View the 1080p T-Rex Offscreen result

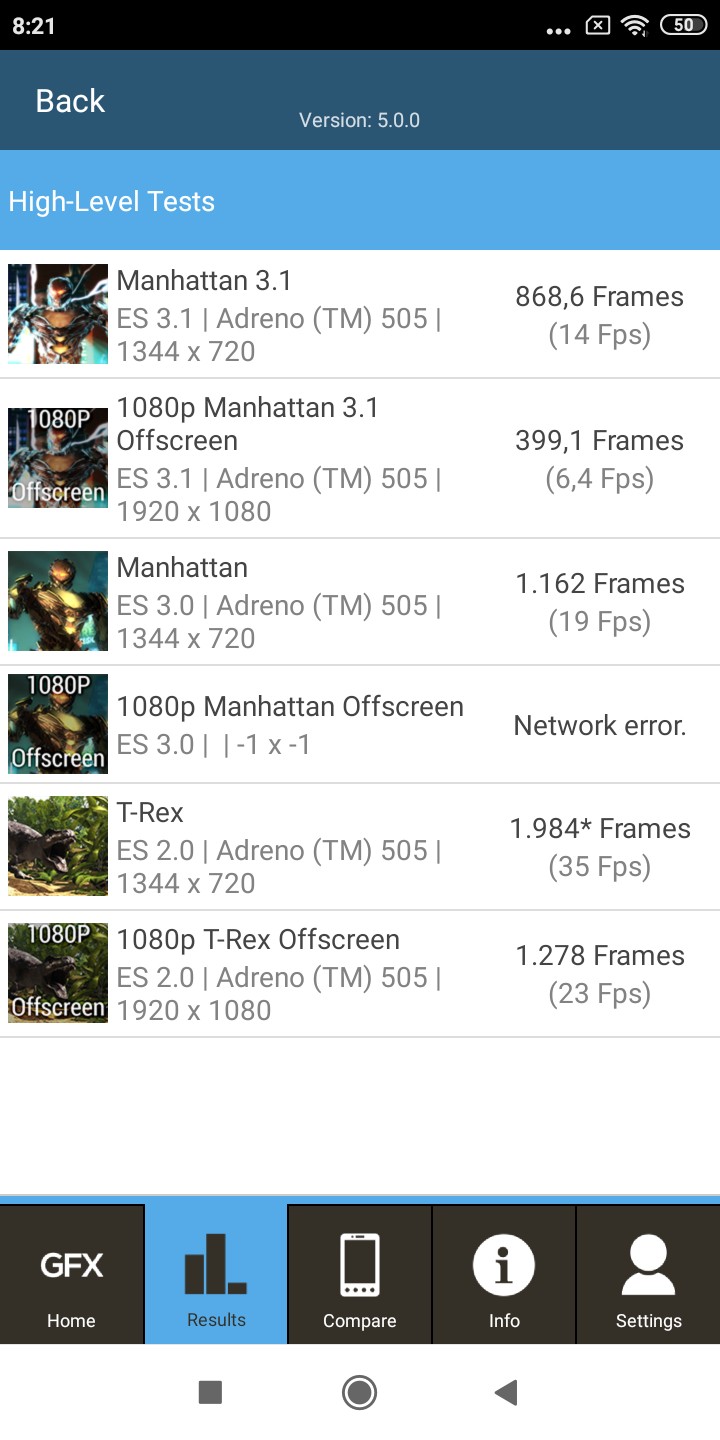[360, 974]
